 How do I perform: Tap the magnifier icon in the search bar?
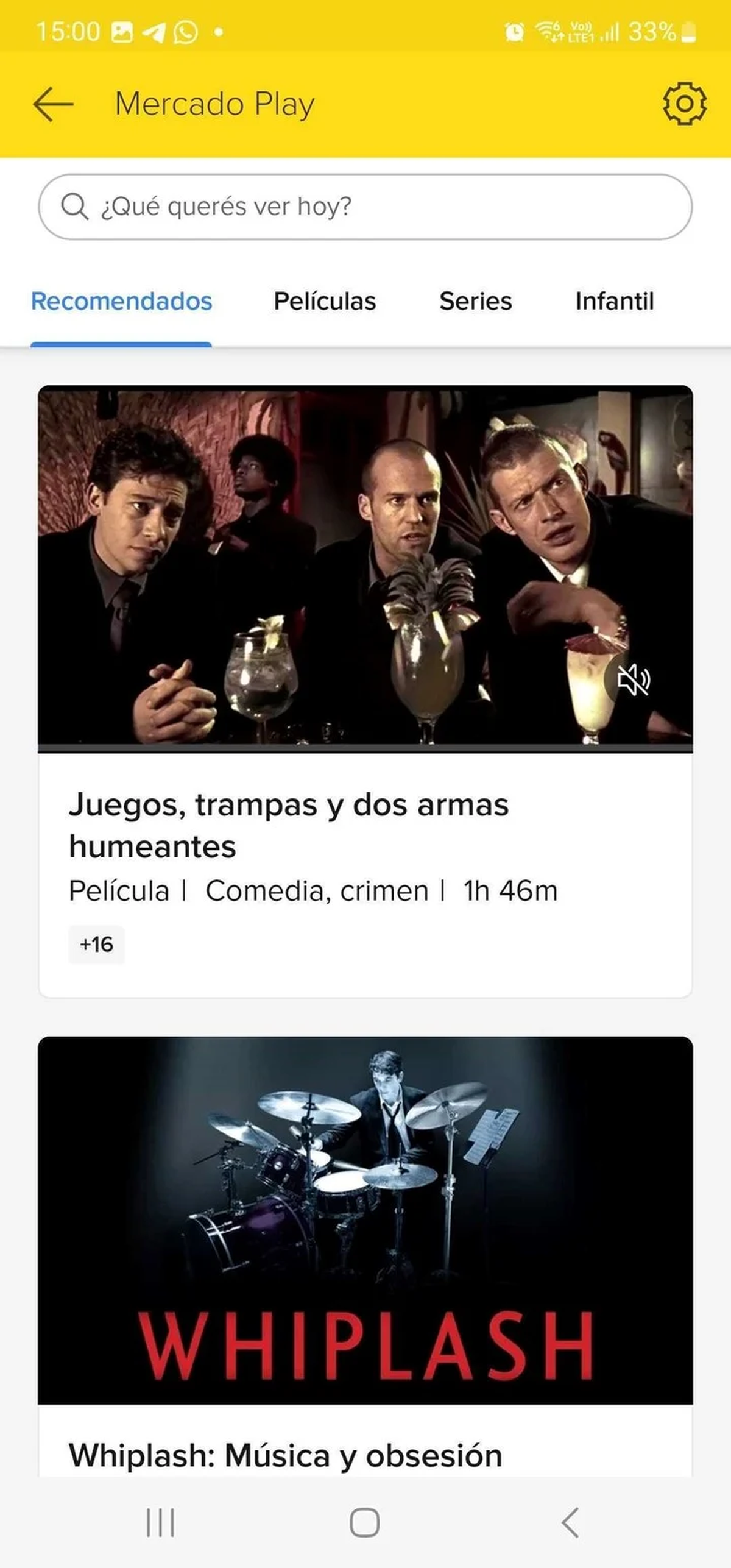[73, 207]
